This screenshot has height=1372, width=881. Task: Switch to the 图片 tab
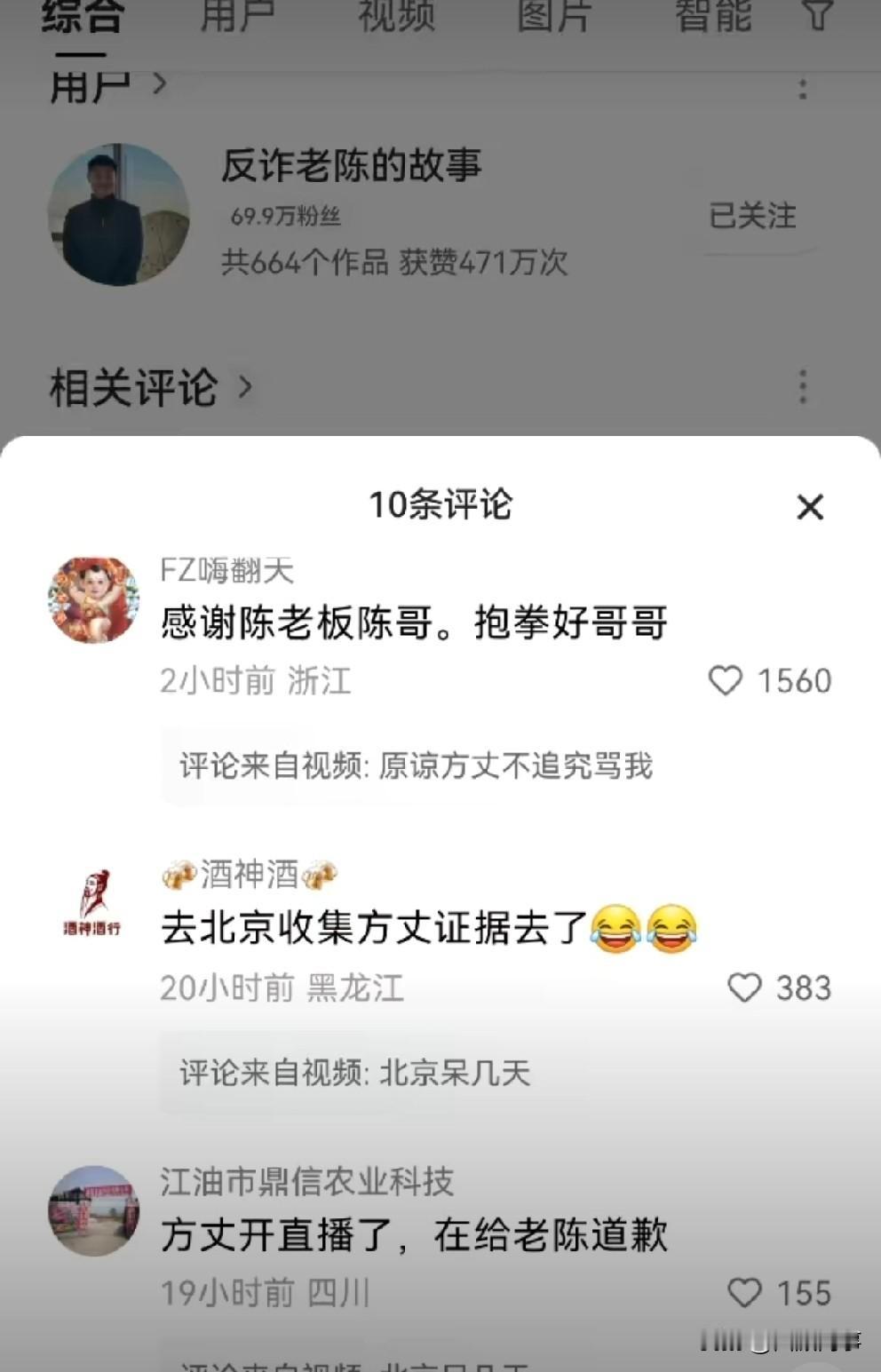[555, 16]
